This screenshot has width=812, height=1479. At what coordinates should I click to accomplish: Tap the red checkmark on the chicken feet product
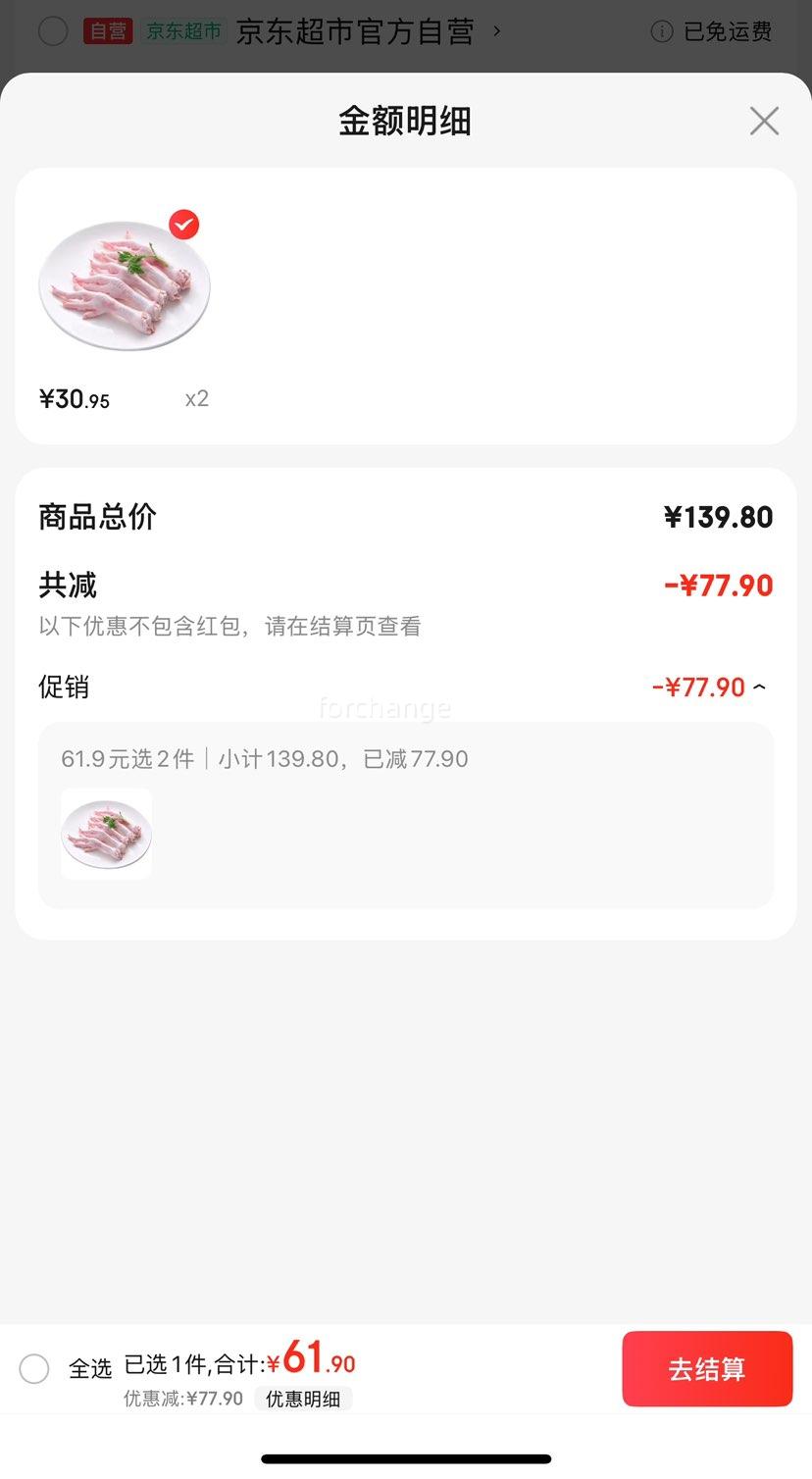(x=184, y=226)
